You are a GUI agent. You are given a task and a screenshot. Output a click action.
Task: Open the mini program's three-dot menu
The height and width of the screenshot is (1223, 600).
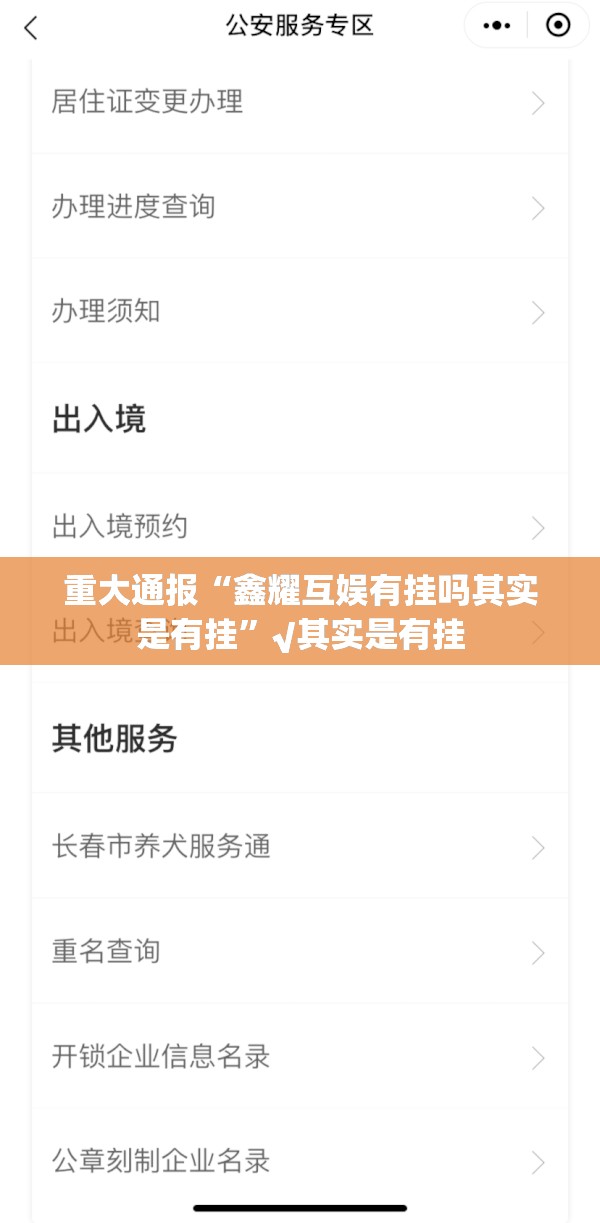click(497, 26)
